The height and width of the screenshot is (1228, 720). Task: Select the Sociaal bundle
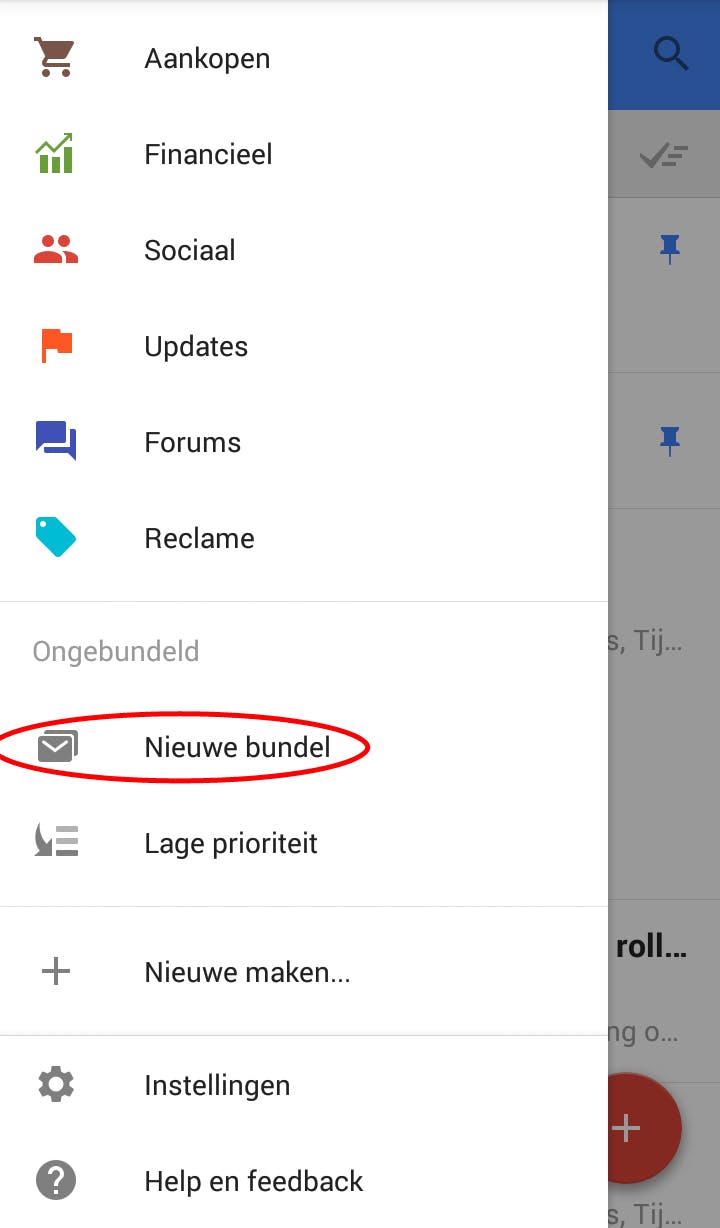click(189, 250)
